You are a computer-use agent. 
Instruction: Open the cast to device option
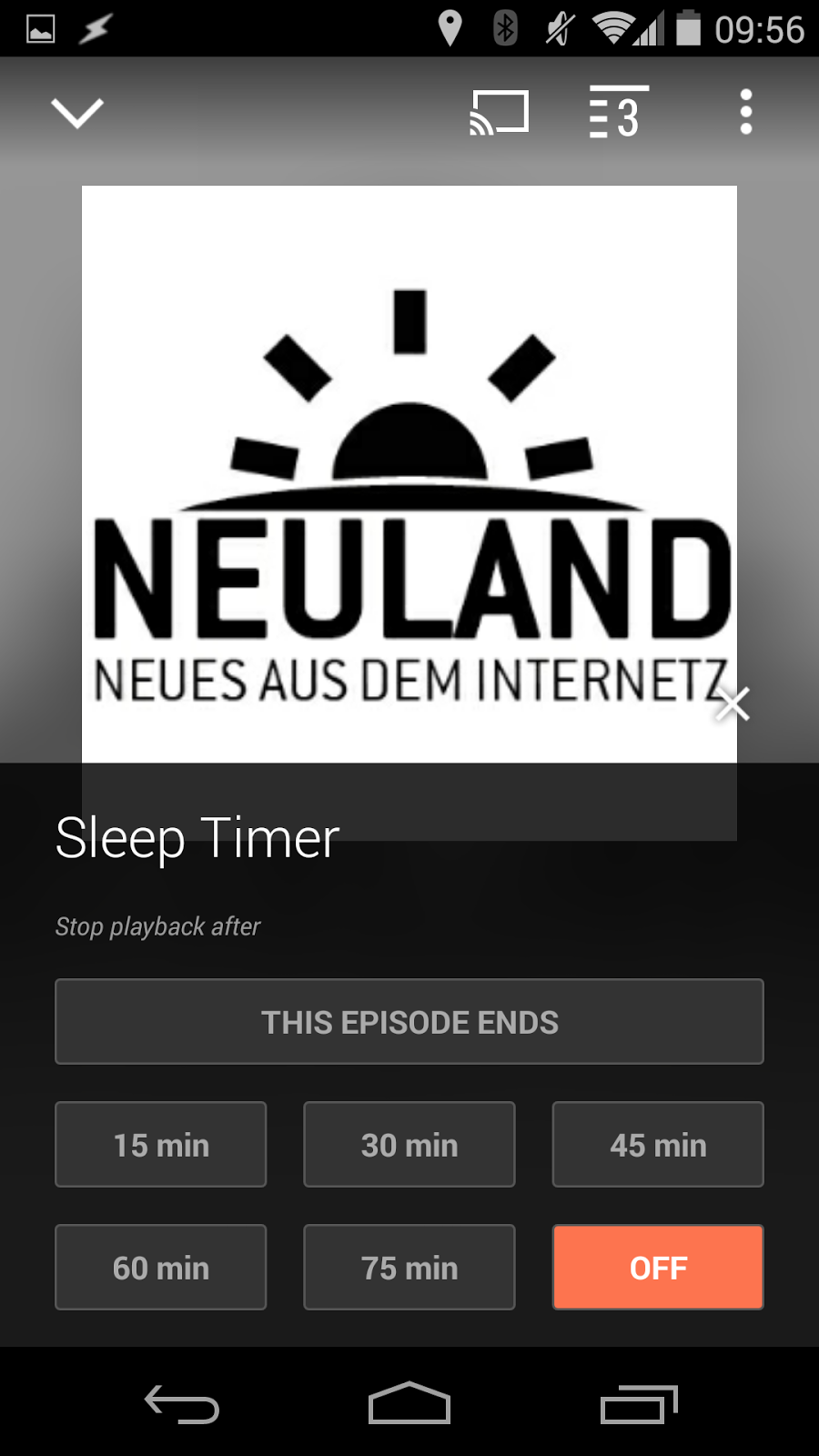click(499, 113)
